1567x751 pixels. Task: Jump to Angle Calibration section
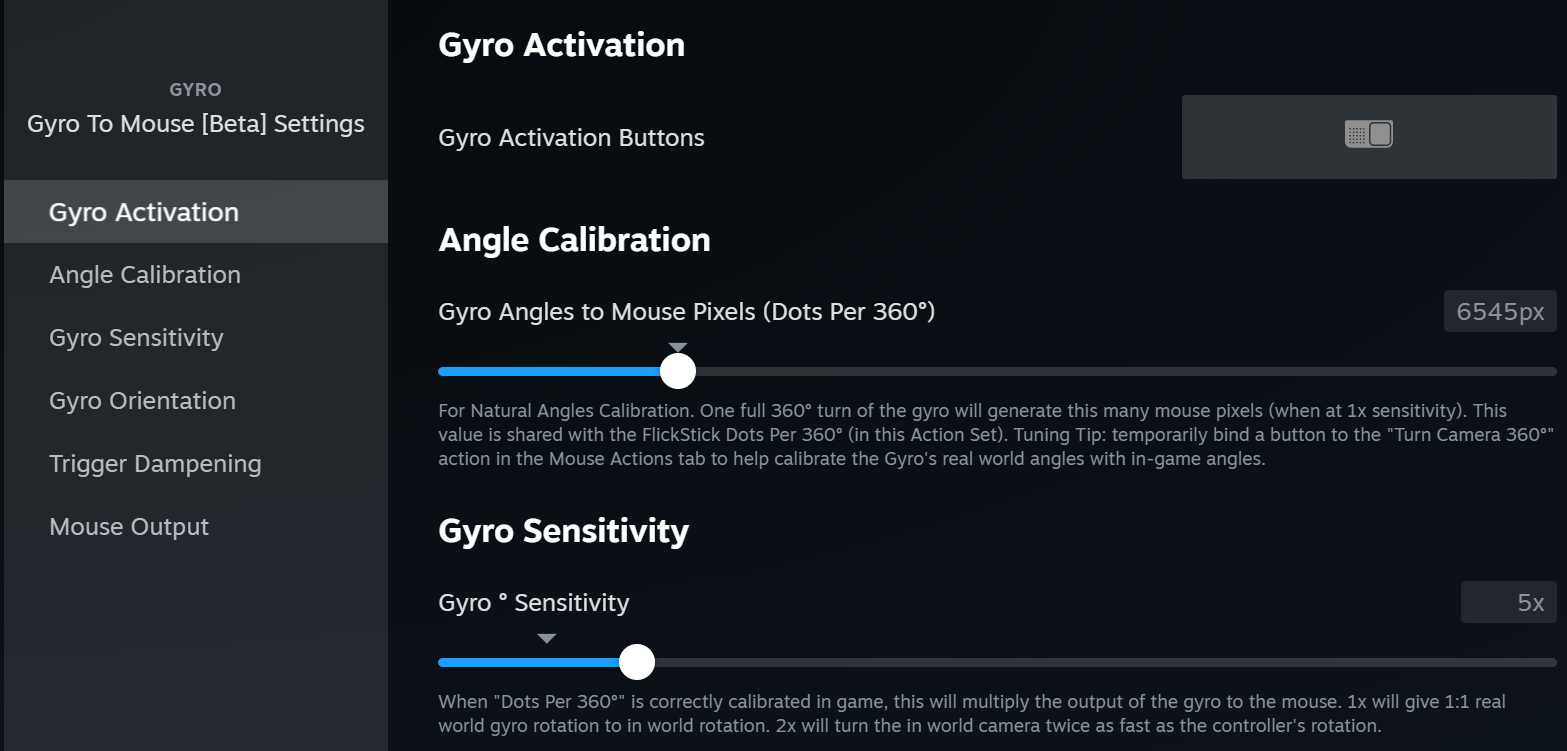point(145,275)
